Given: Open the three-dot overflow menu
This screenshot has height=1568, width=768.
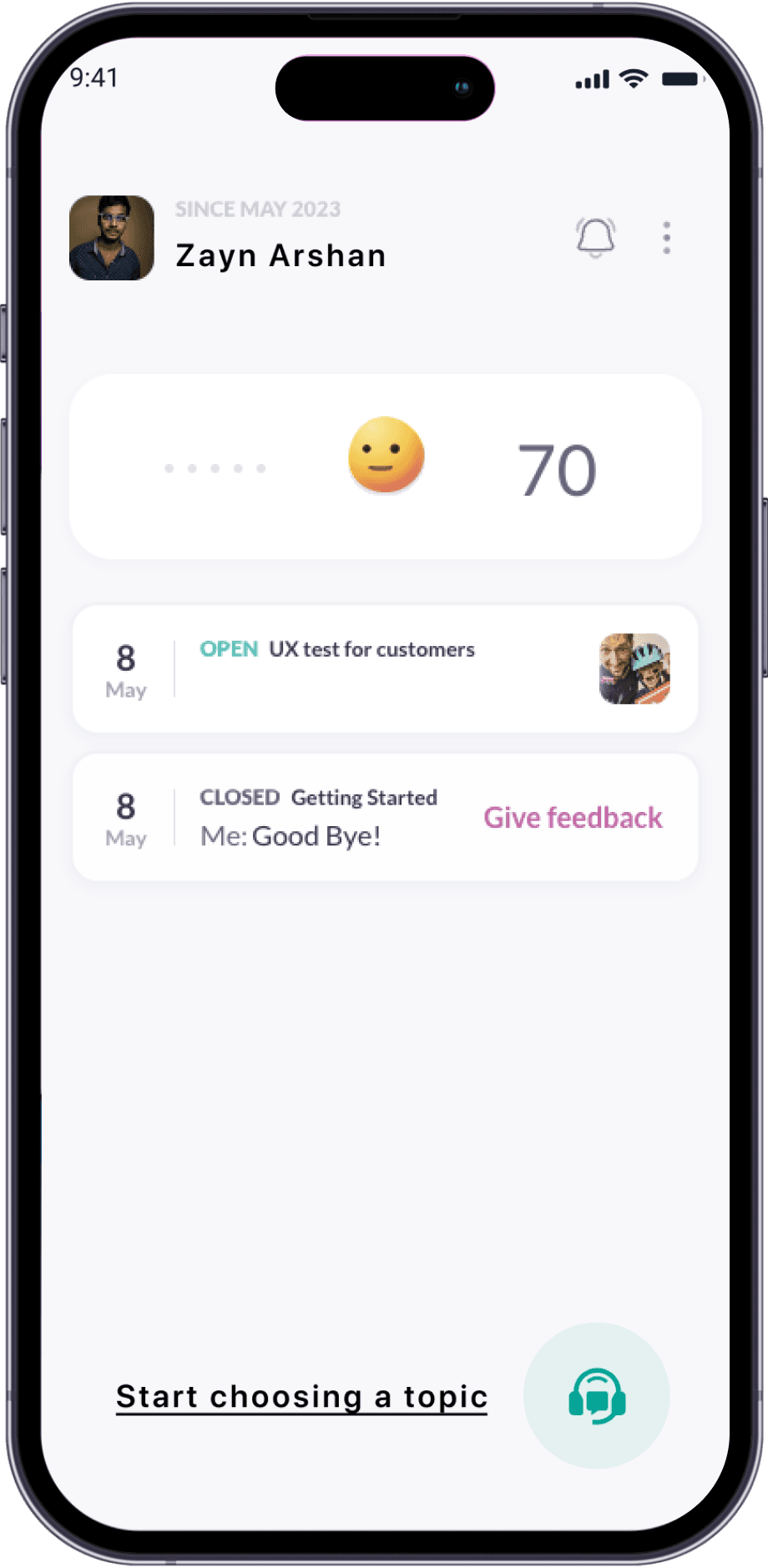Looking at the screenshot, I should (666, 238).
